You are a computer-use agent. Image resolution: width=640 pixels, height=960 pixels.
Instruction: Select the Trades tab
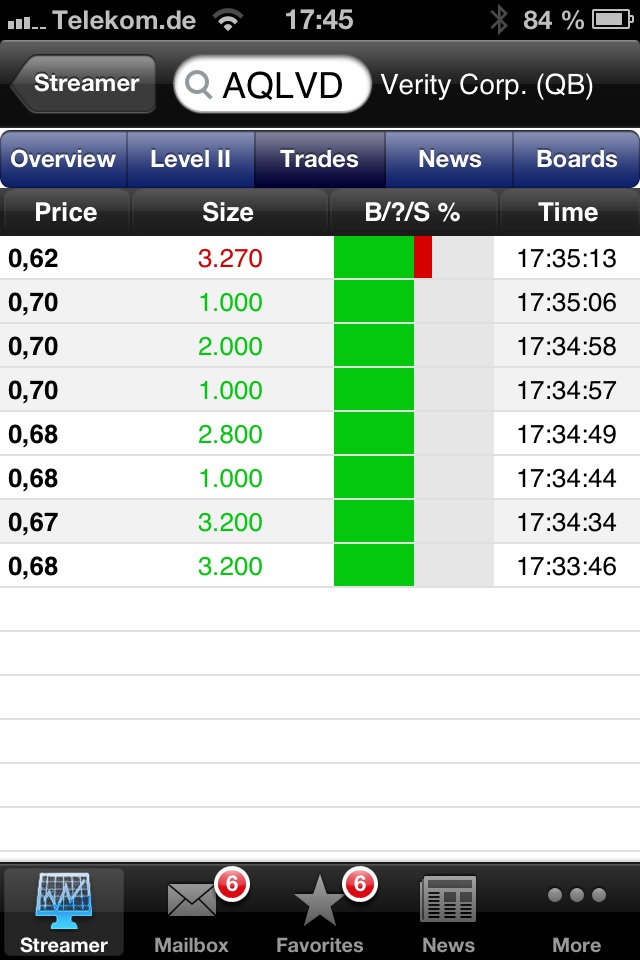pyautogui.click(x=319, y=159)
